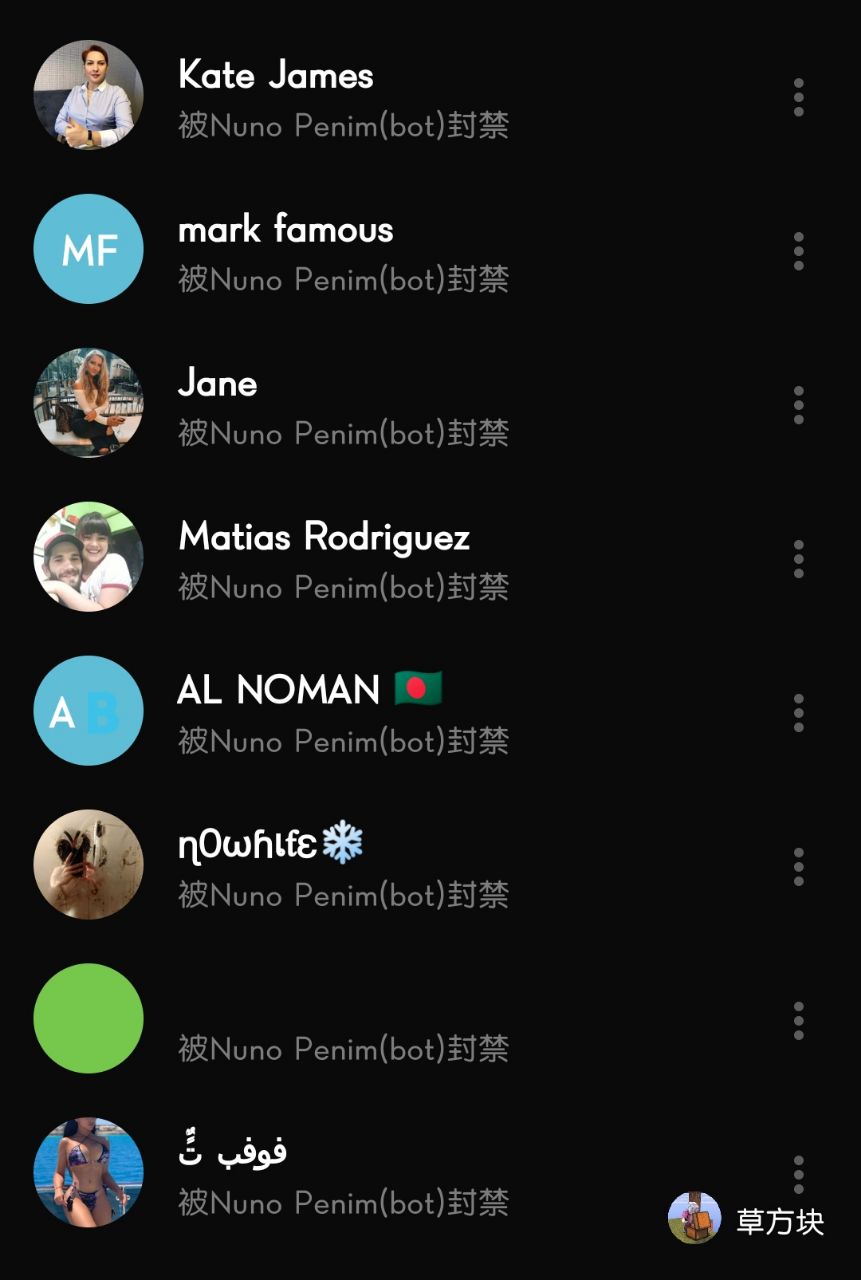Show more options for mark famous
The width and height of the screenshot is (861, 1280).
pyautogui.click(x=798, y=251)
